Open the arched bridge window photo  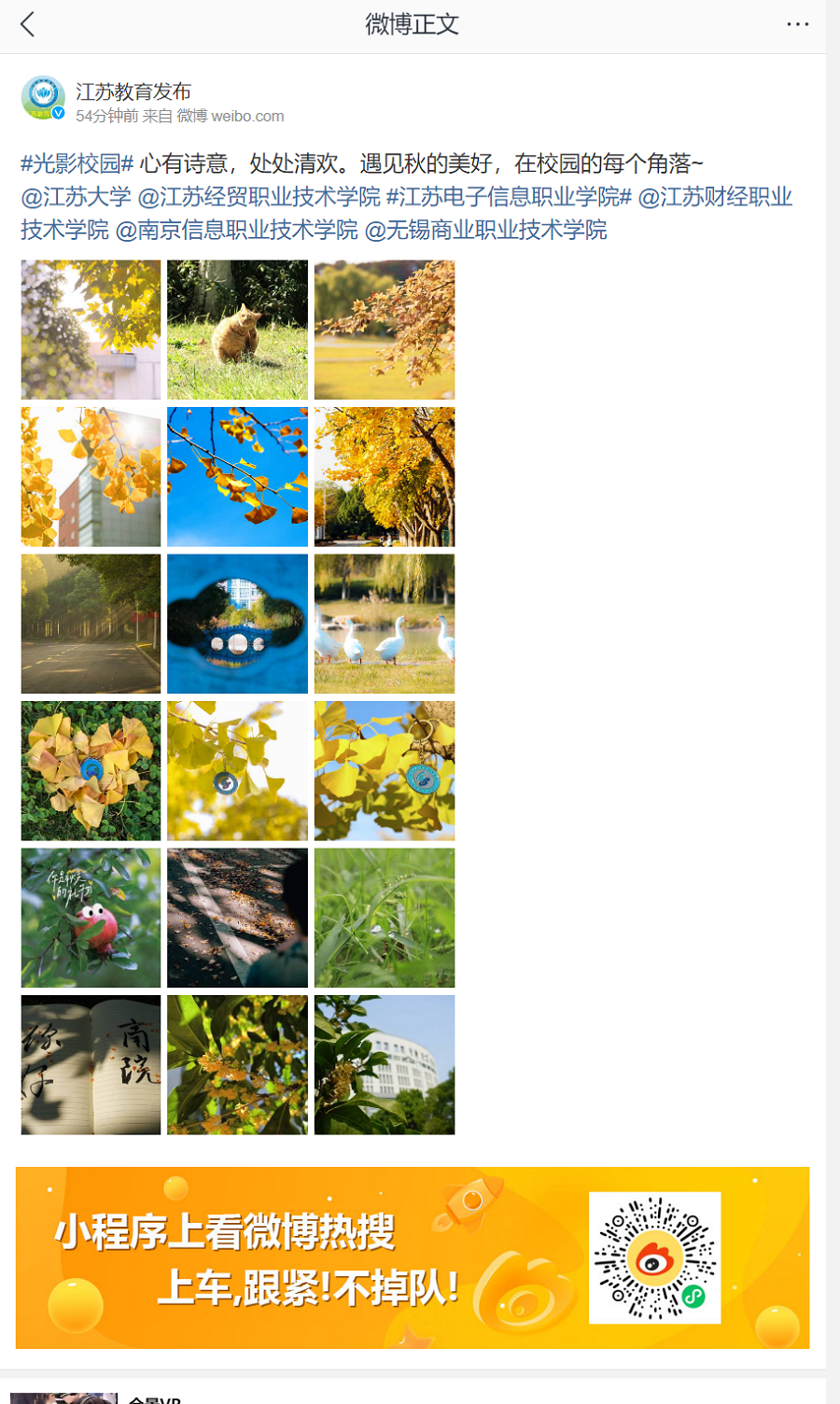pyautogui.click(x=237, y=624)
